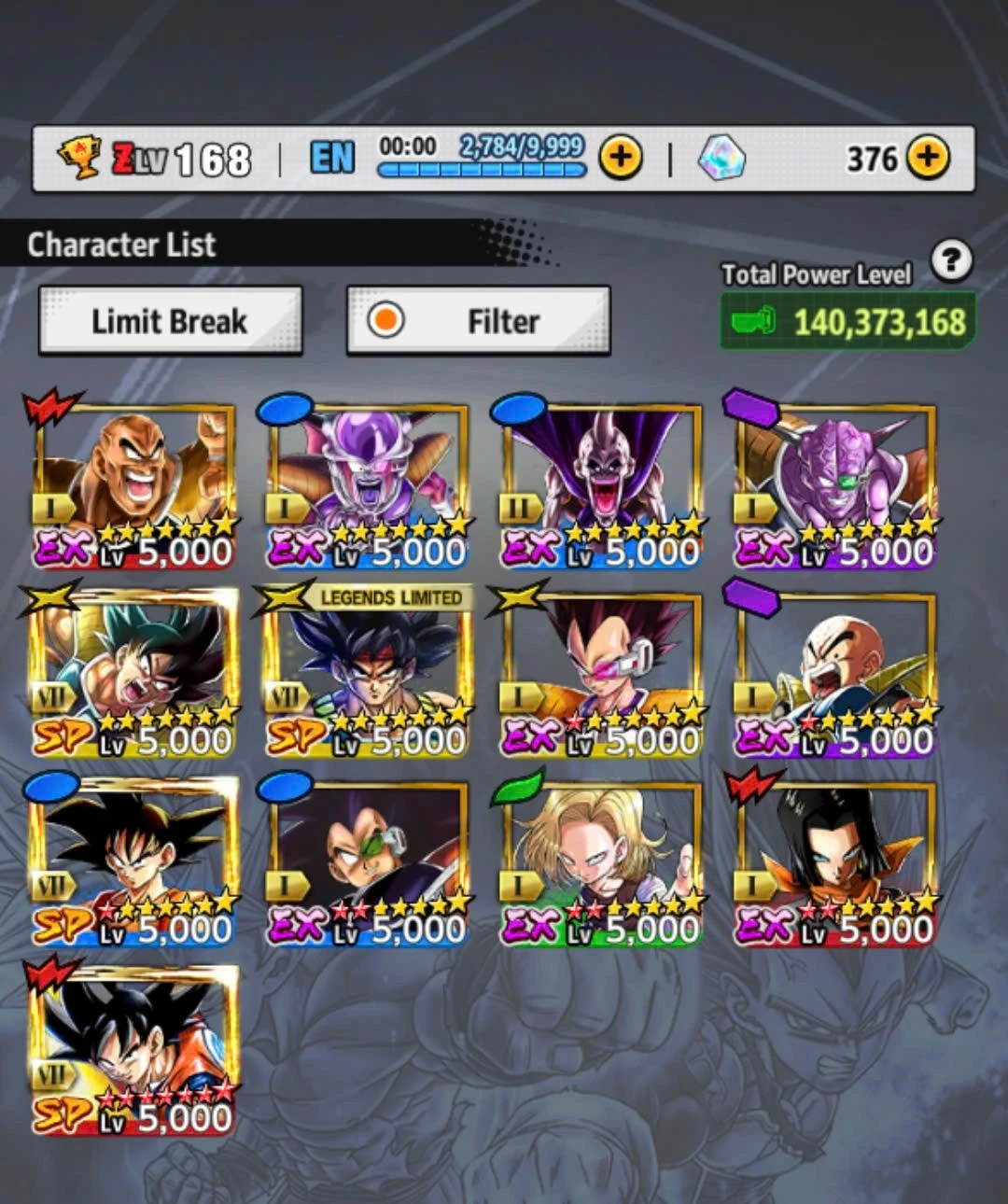The width and height of the screenshot is (1008, 1204).
Task: Open the character Filter
Action: (x=478, y=321)
